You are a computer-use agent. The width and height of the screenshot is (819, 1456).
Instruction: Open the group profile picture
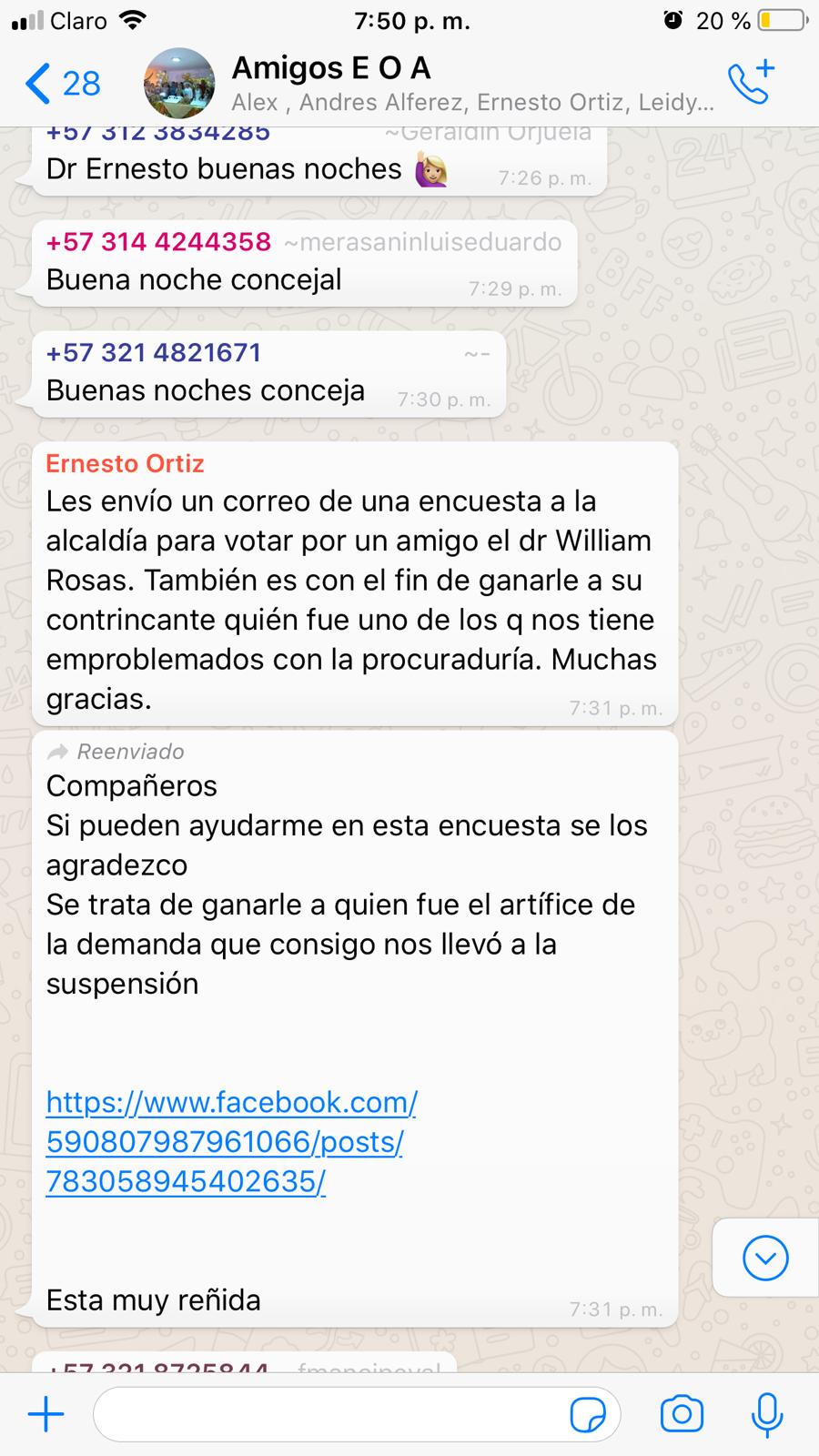tap(179, 84)
